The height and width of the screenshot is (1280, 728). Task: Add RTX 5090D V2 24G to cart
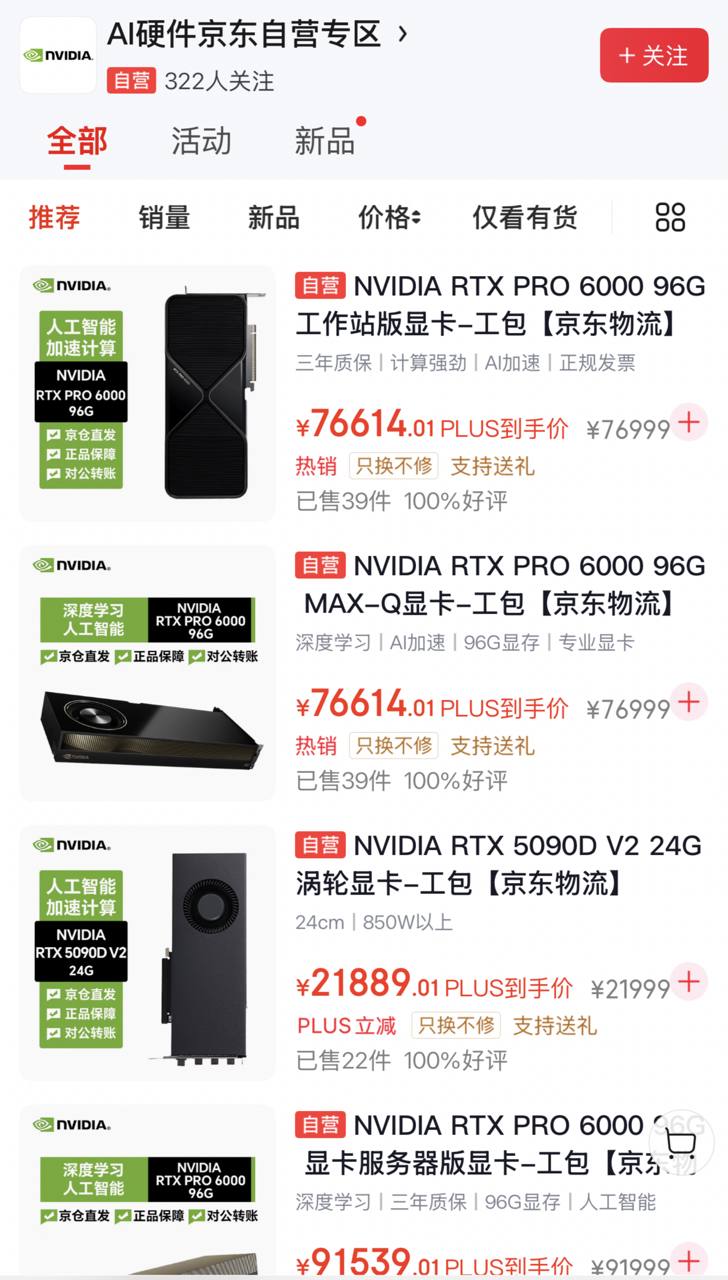click(689, 982)
